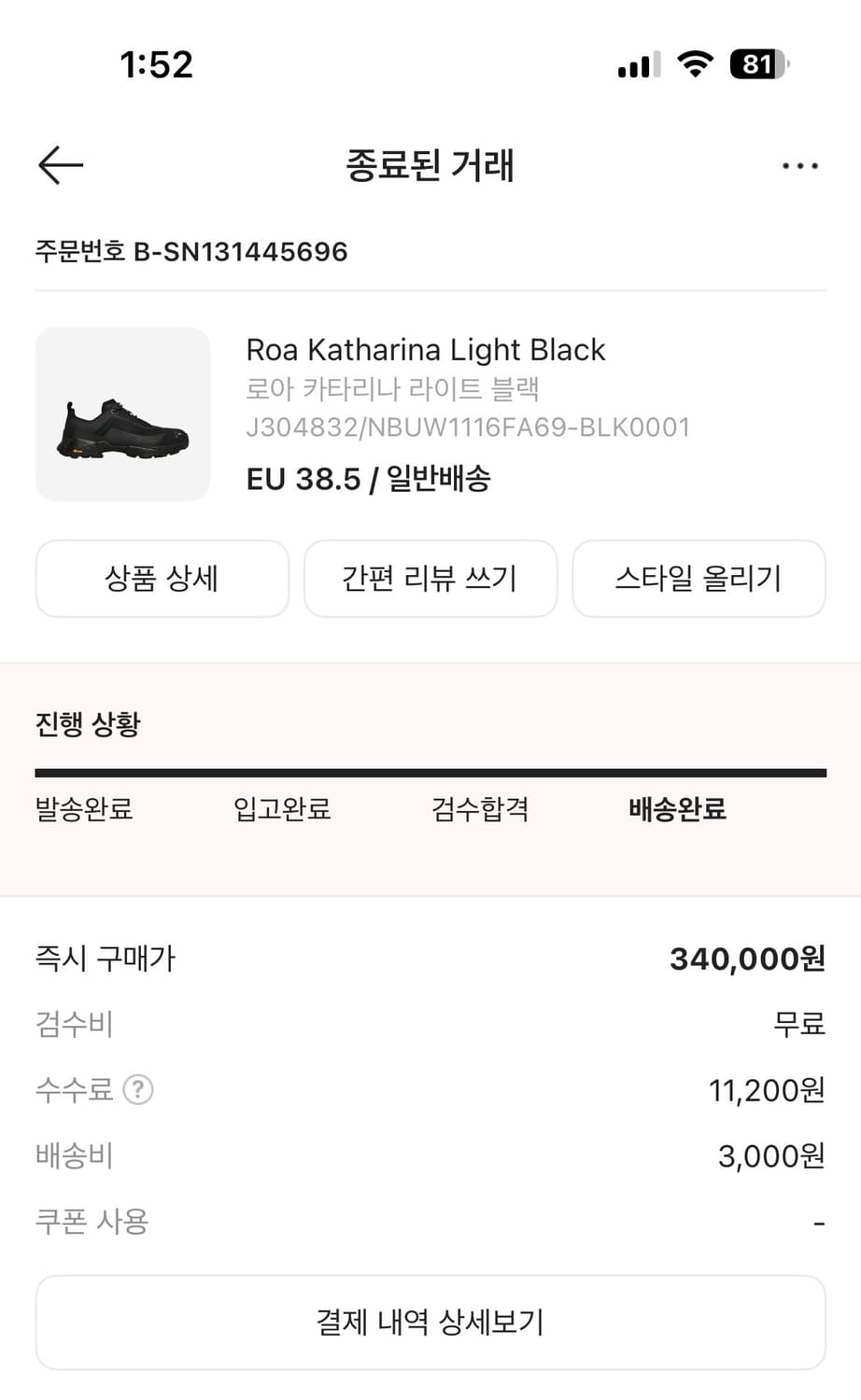Screen dimensions: 861x1400
Task: Tap the question mark next to 수수료
Action: click(136, 1089)
